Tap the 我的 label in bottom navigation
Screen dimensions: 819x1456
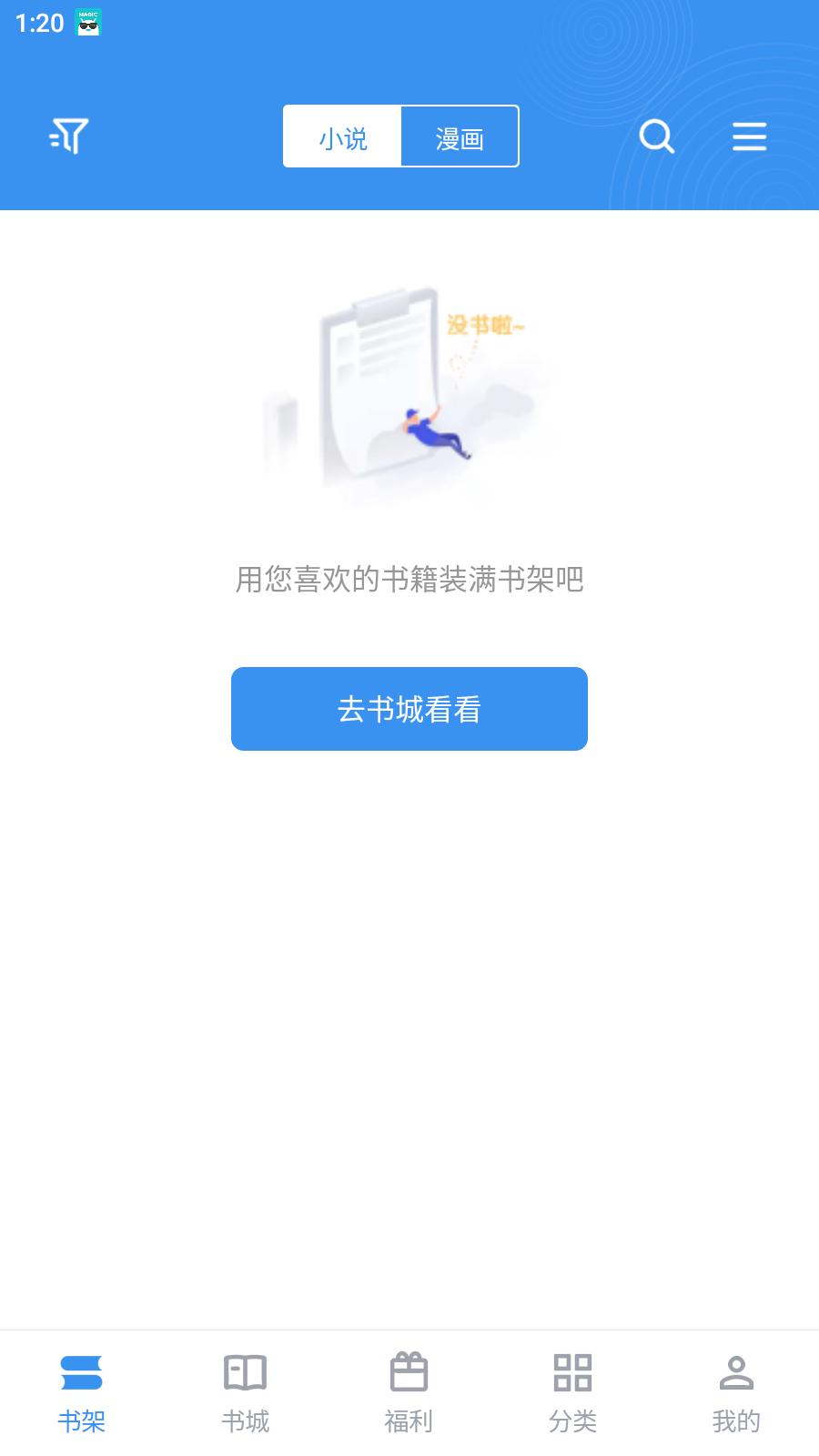click(x=735, y=1420)
